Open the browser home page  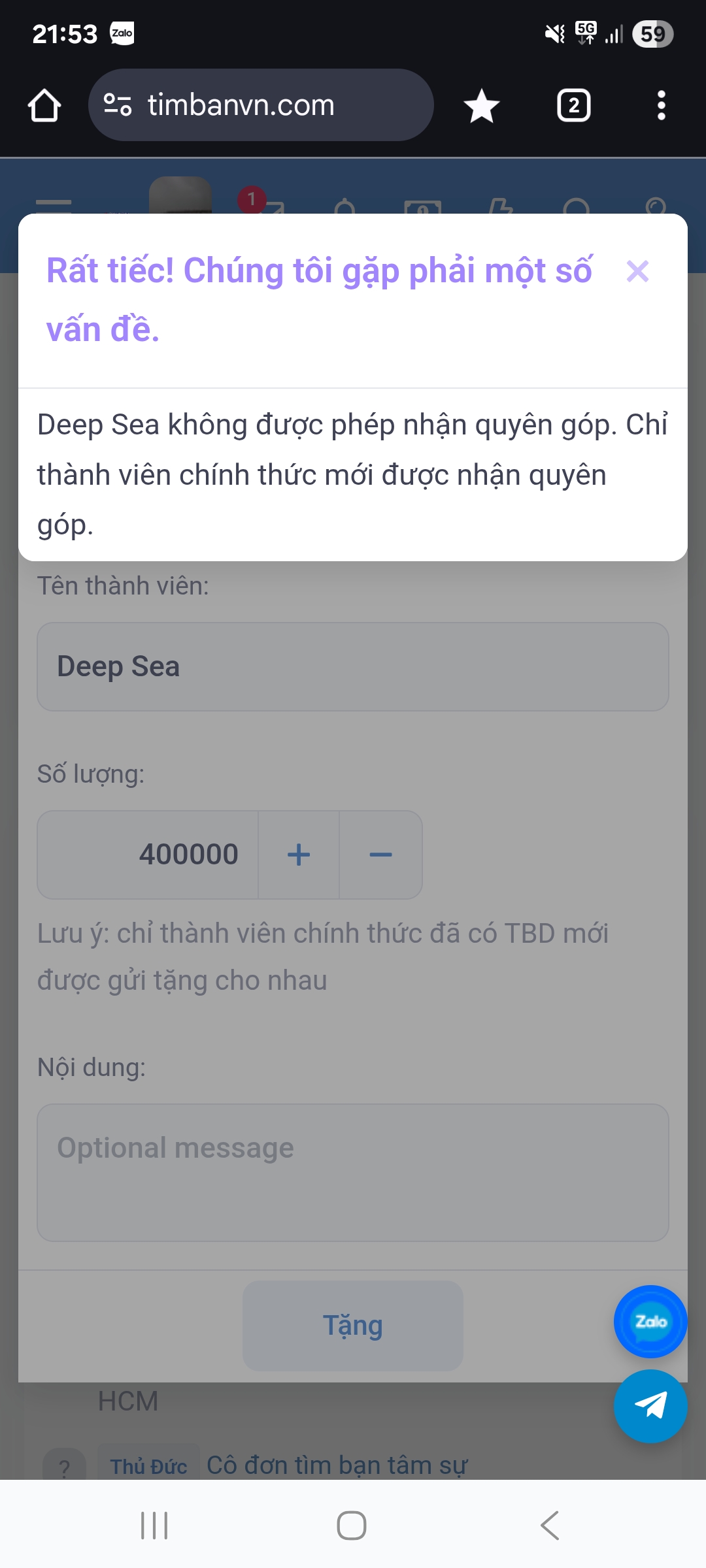(44, 105)
